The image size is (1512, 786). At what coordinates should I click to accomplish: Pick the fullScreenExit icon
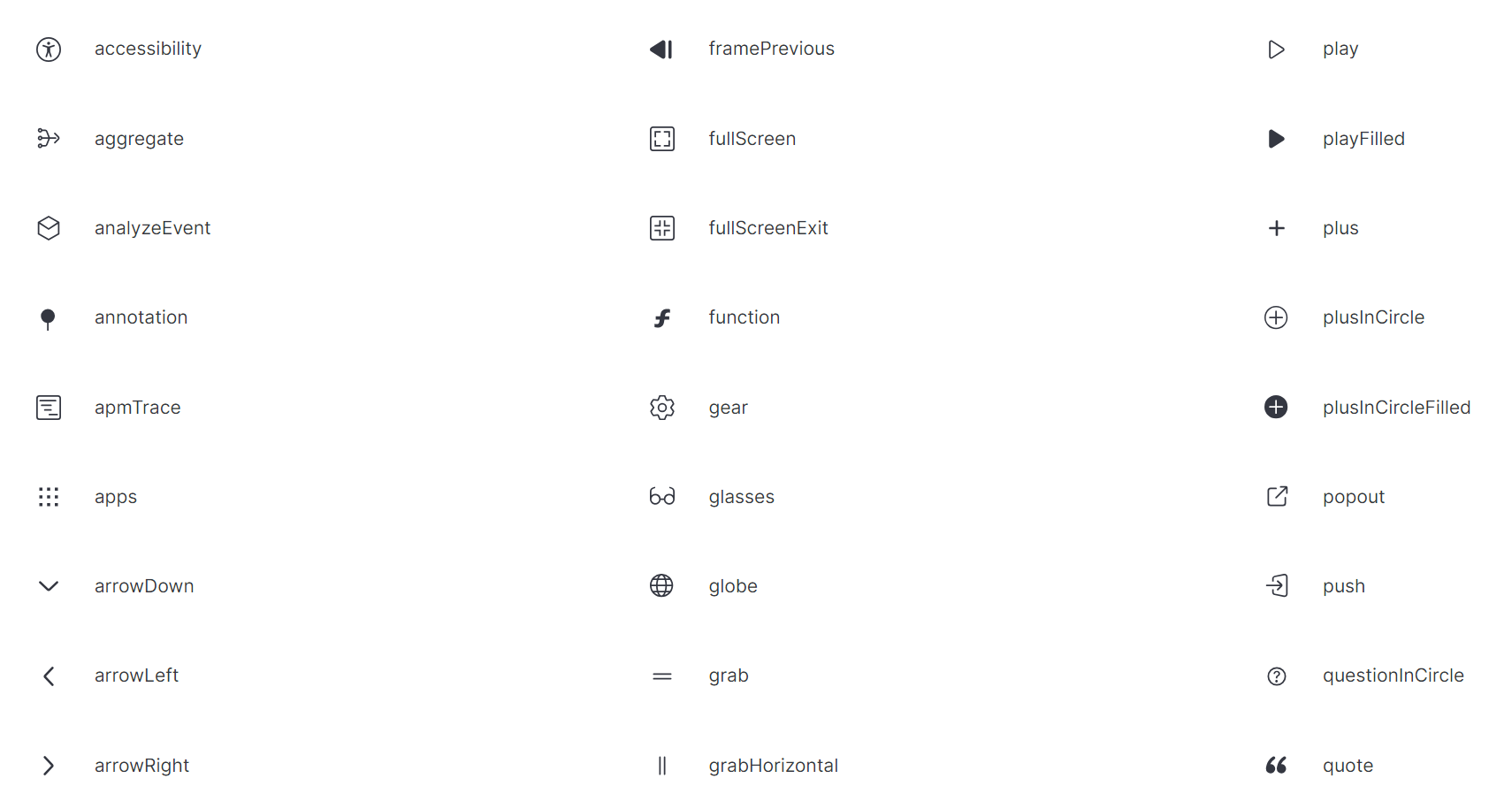click(661, 228)
